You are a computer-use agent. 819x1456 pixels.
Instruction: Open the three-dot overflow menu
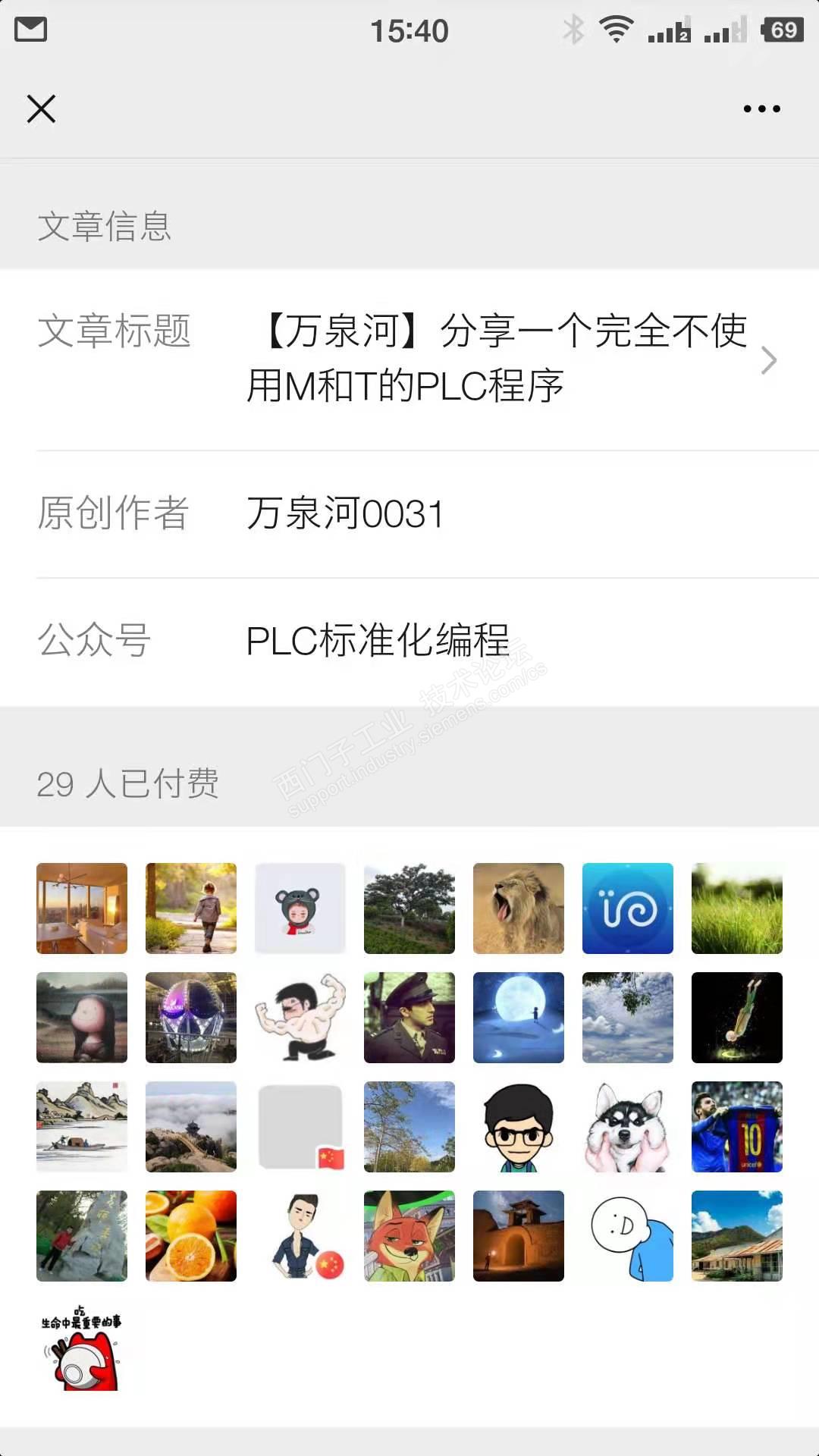coord(761,109)
